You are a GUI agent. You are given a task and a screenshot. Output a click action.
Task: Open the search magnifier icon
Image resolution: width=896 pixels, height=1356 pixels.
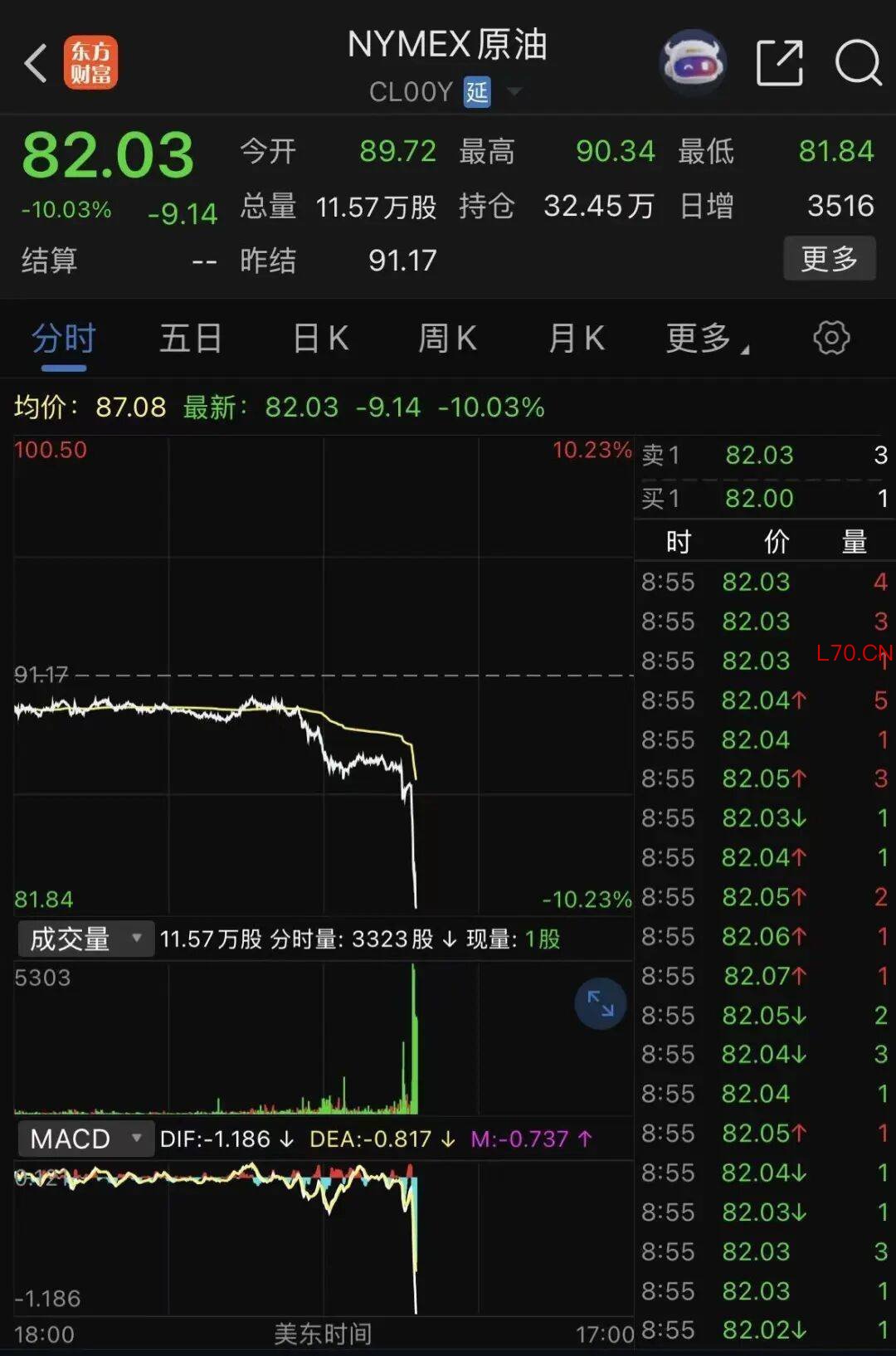(x=857, y=62)
